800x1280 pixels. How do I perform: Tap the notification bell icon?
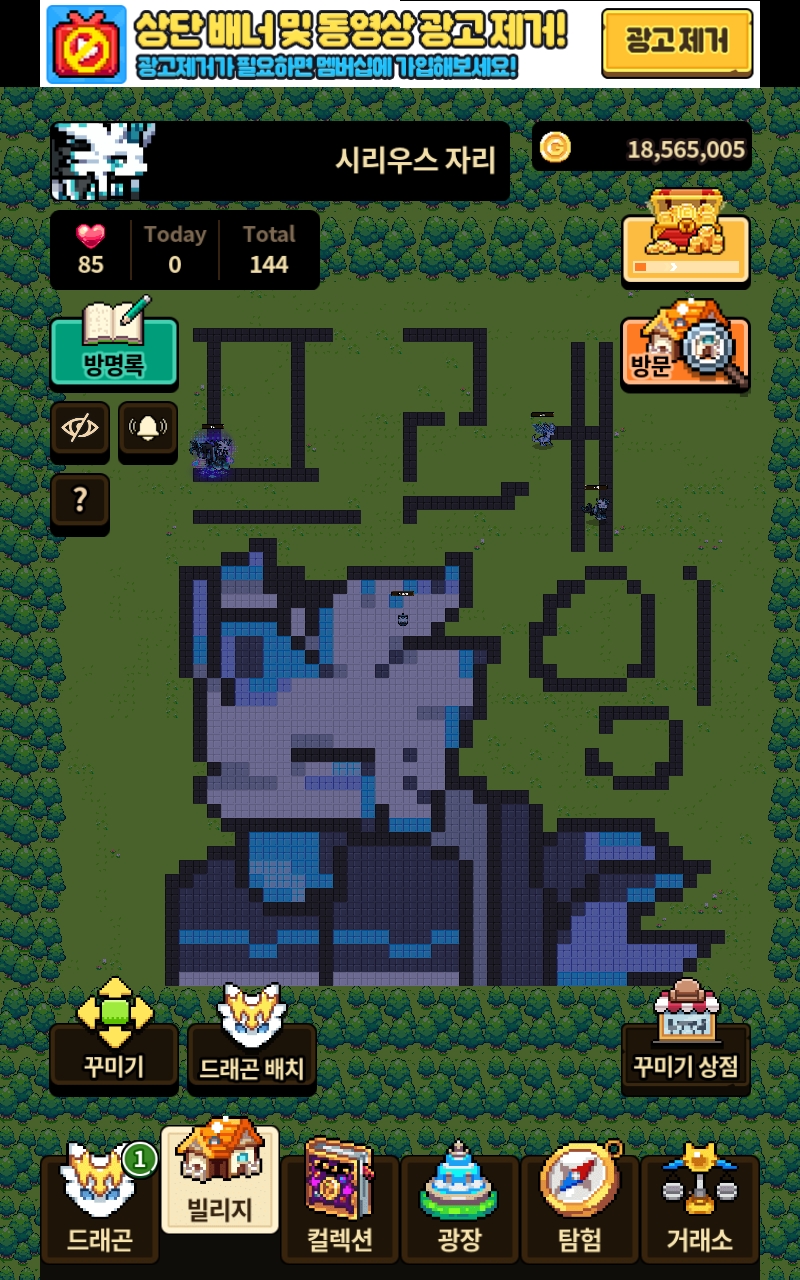(x=148, y=429)
